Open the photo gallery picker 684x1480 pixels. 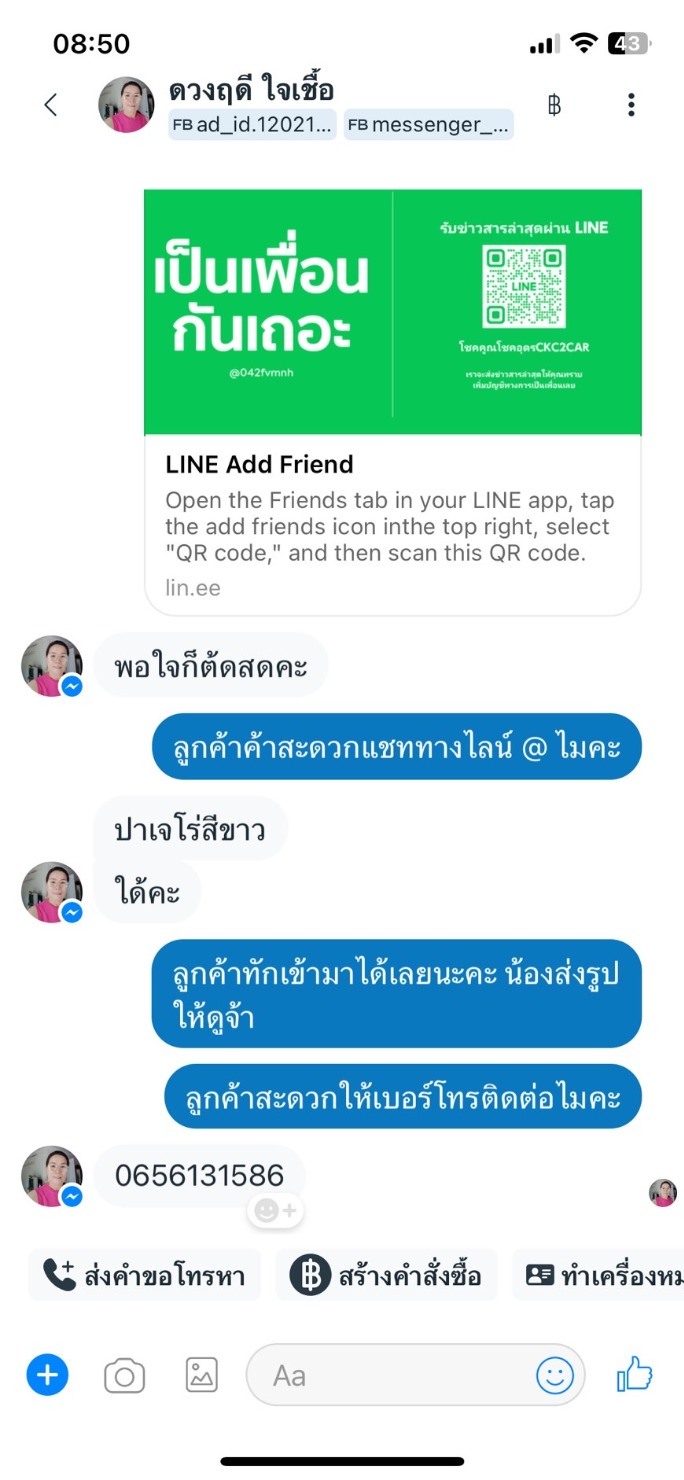[201, 1376]
